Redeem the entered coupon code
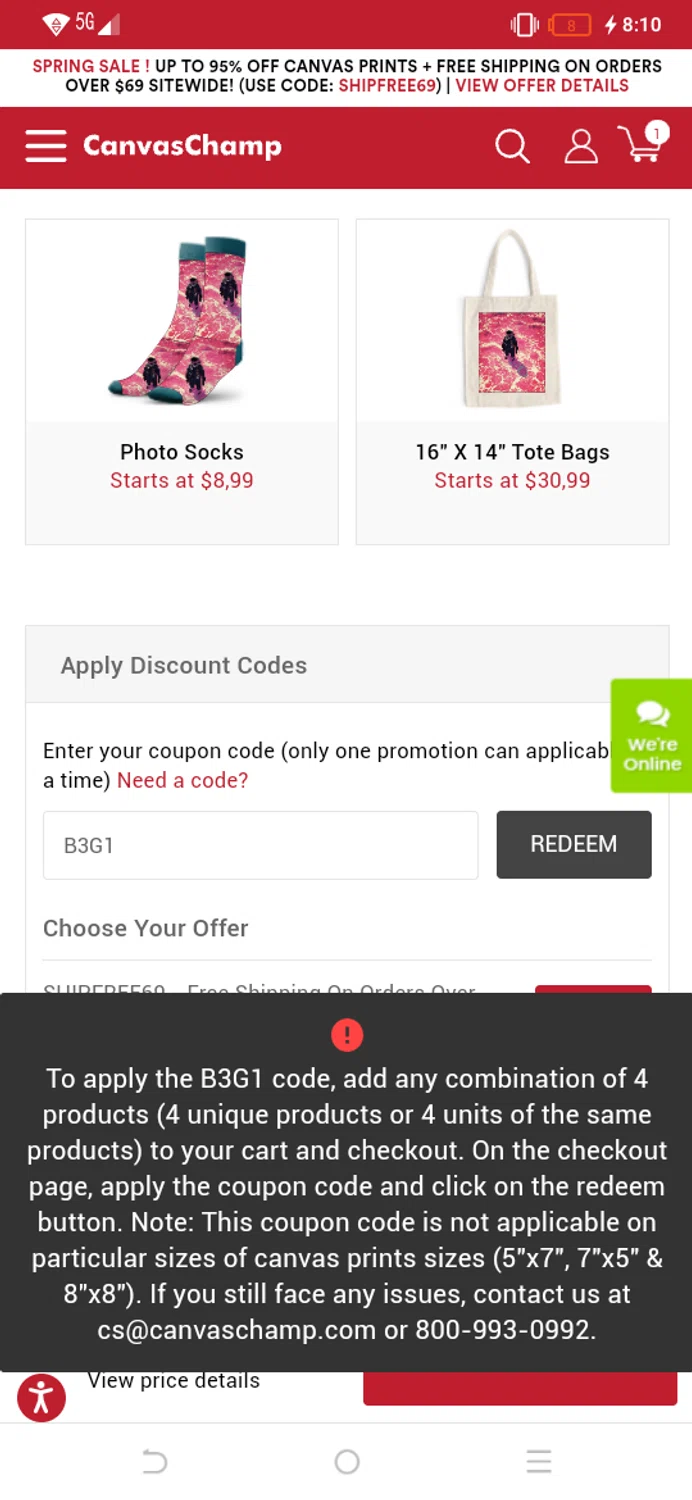The height and width of the screenshot is (1500, 692). point(574,845)
